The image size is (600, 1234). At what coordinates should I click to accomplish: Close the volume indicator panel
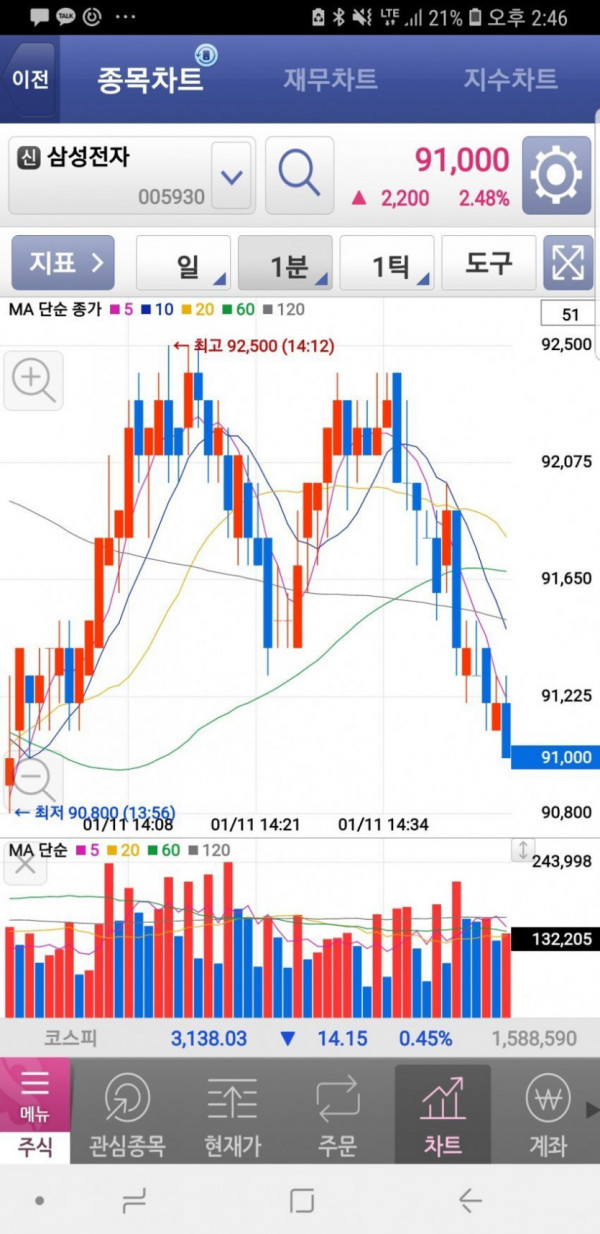pos(25,865)
